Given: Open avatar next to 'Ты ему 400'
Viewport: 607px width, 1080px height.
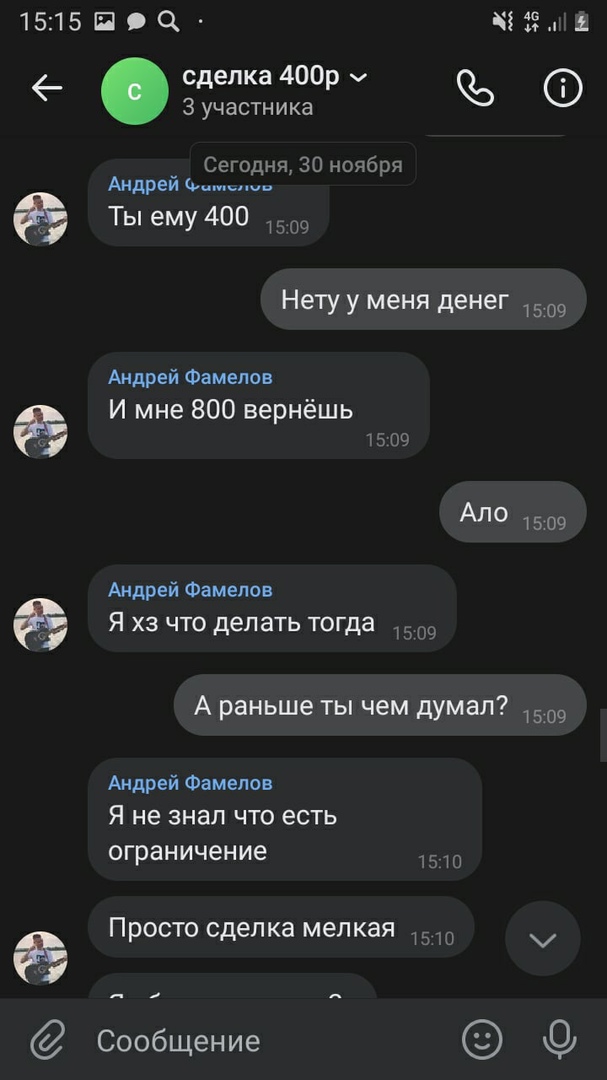Looking at the screenshot, I should coord(40,219).
